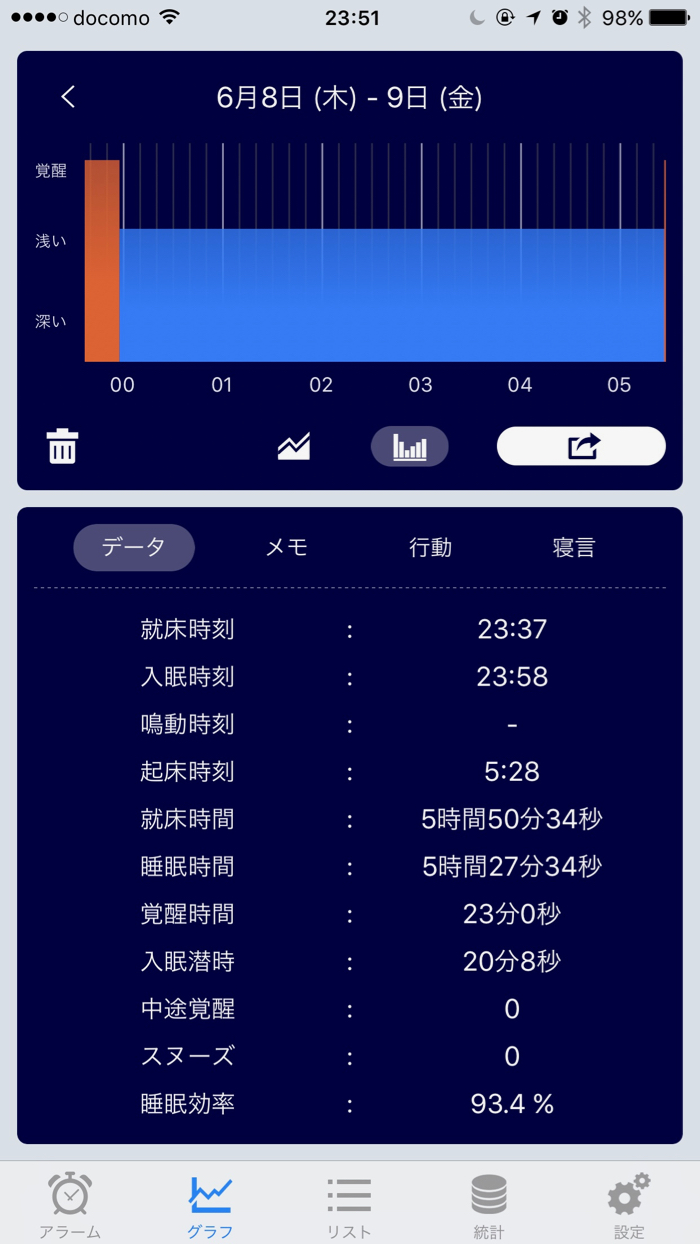
Task: Open the 行動 tab
Action: 430,547
